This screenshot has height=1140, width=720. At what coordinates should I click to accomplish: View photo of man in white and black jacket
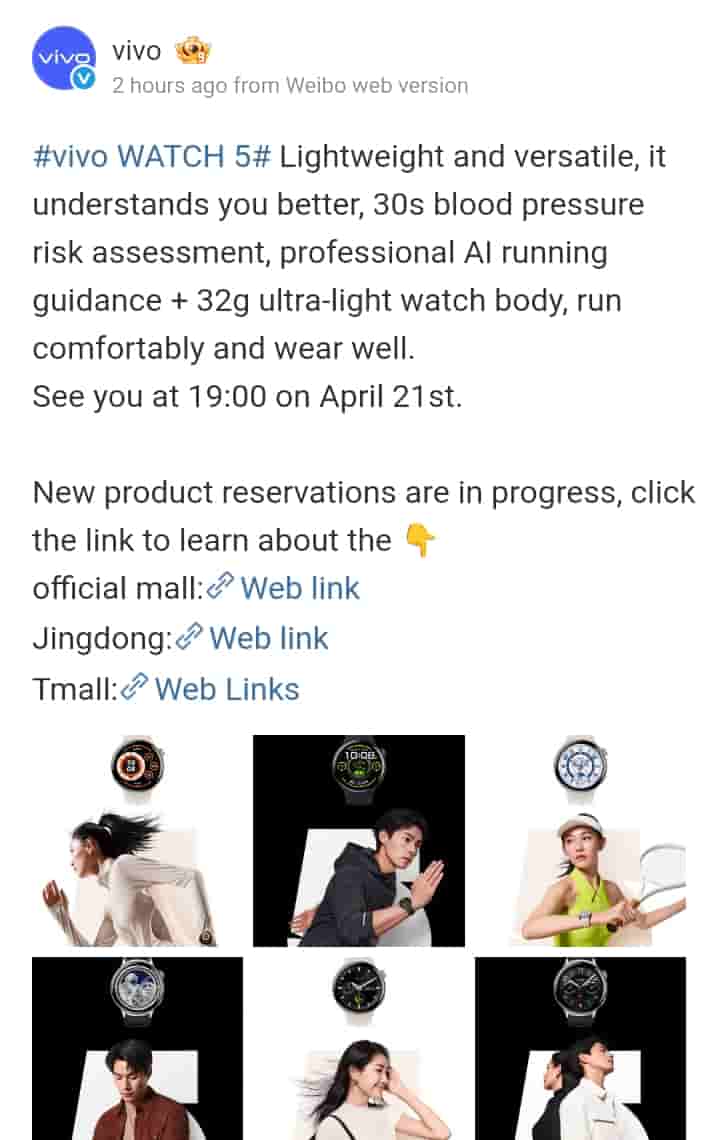(580, 1048)
